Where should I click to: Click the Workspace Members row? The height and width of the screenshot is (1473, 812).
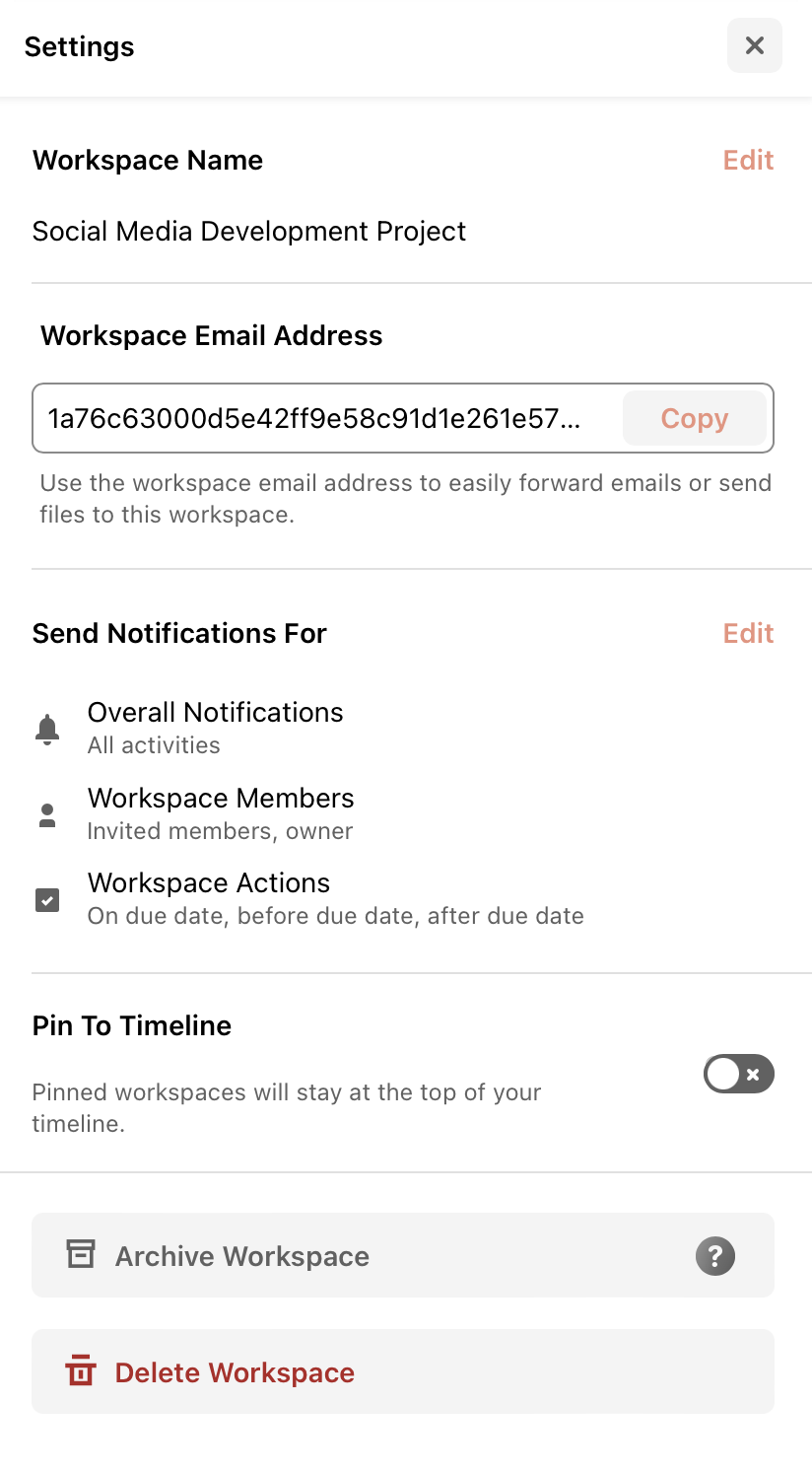(x=221, y=812)
